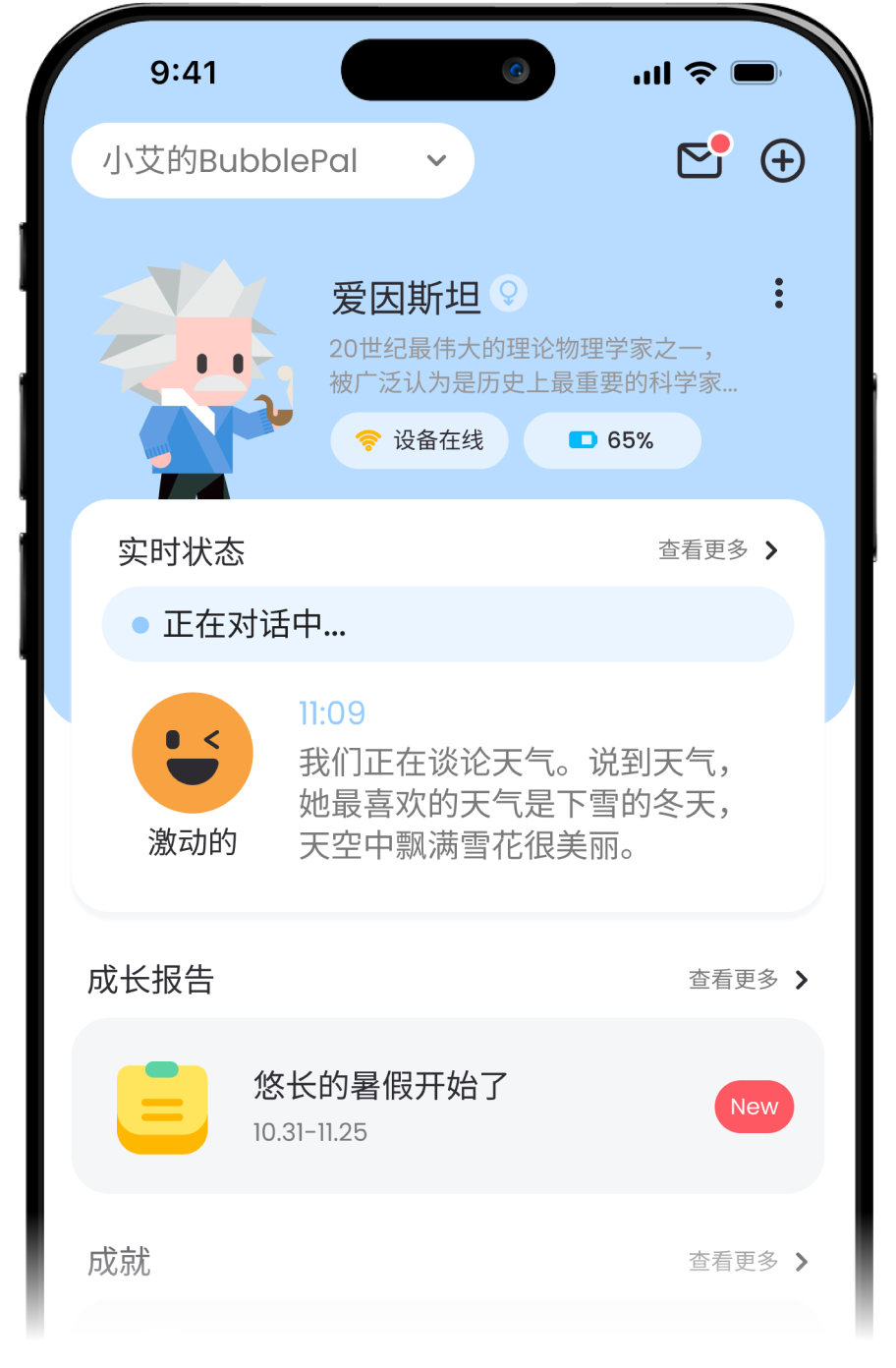Tap the lightbulb icon next to 爱因斯坦
The width and height of the screenshot is (896, 1368).
coord(508,292)
